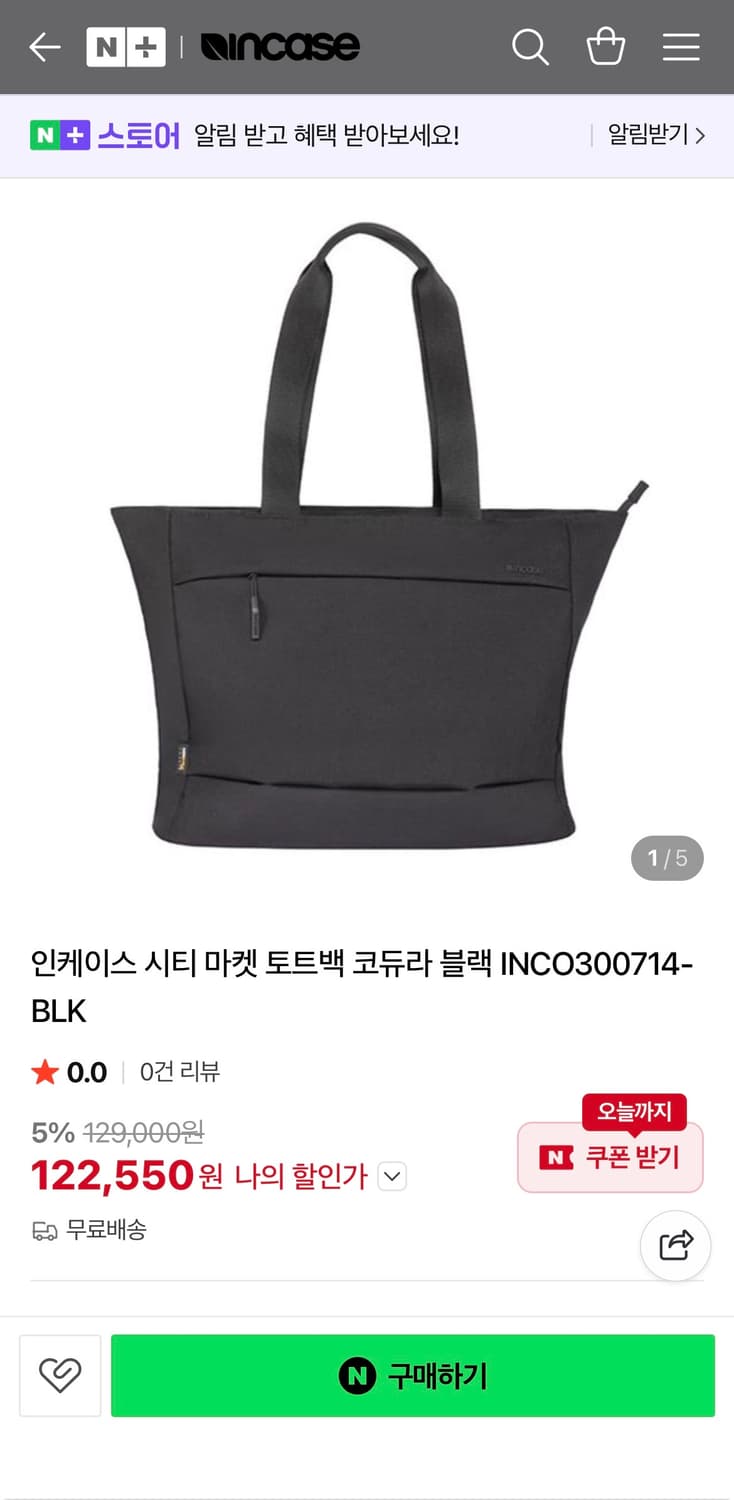
Task: Expand the 나의 할인가 price details
Action: [390, 1177]
